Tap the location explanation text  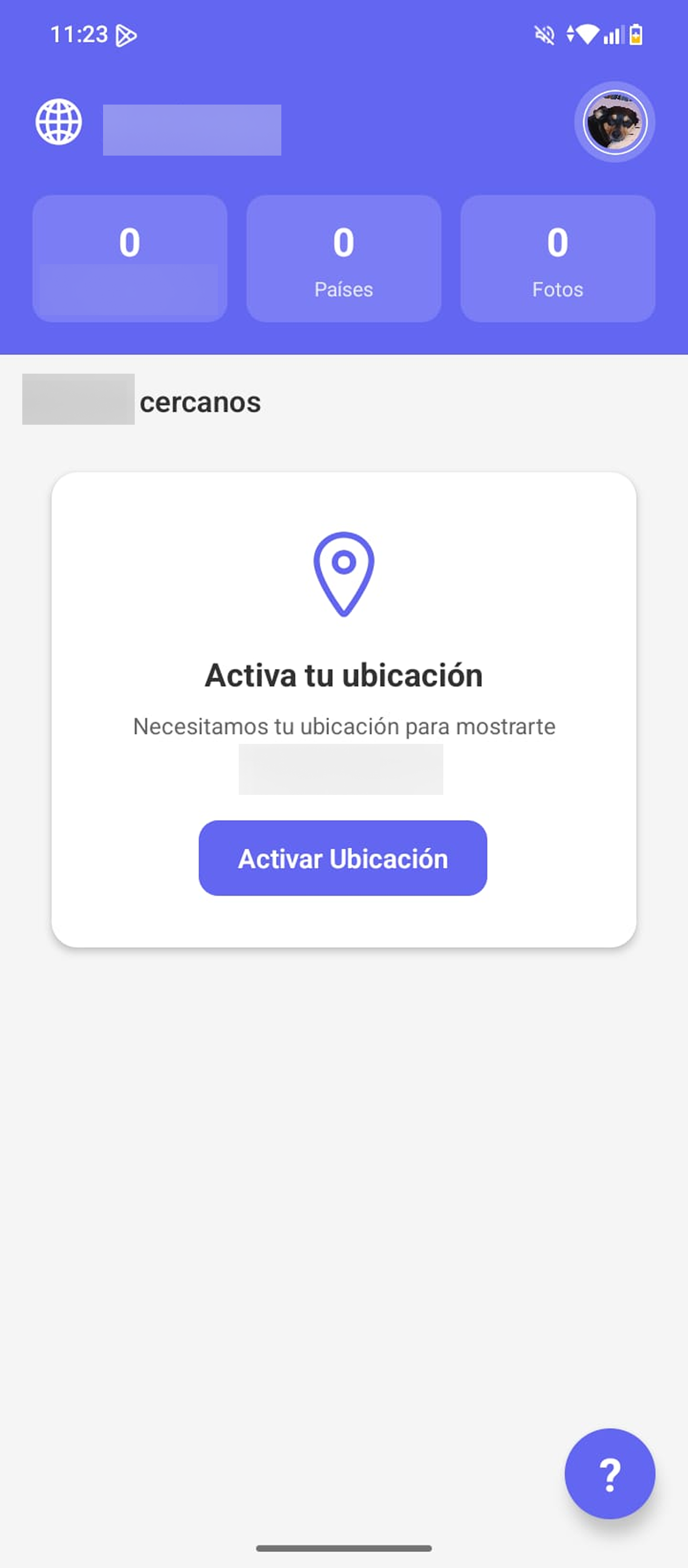pyautogui.click(x=344, y=726)
